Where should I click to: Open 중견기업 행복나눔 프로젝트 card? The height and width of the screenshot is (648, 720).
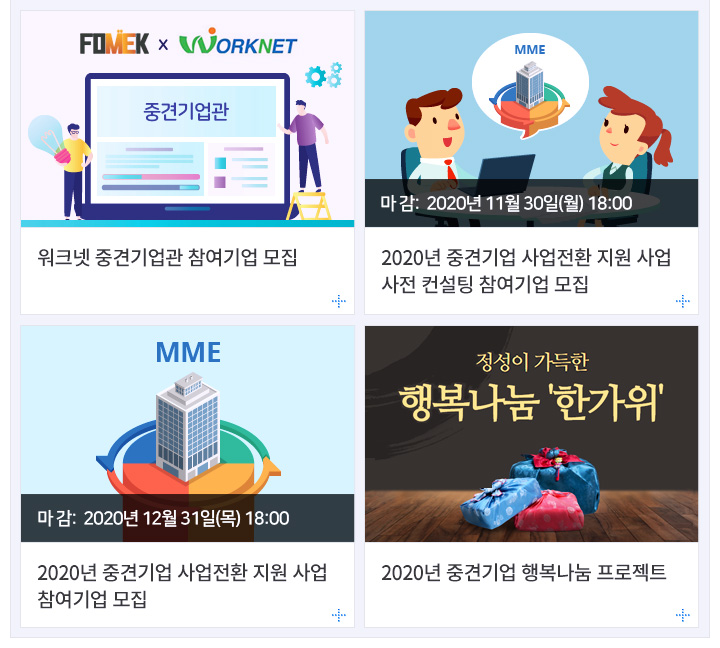524,573
